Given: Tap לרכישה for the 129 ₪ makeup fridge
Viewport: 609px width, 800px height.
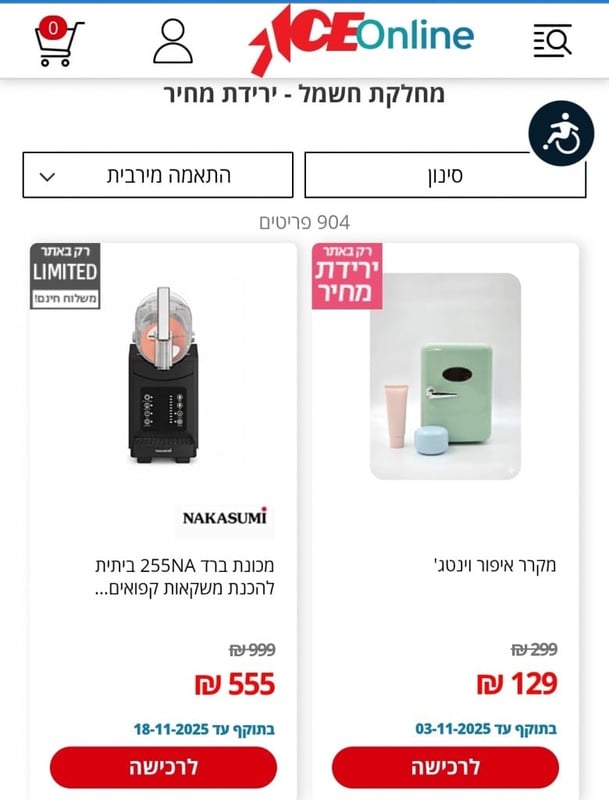Looking at the screenshot, I should tap(445, 768).
